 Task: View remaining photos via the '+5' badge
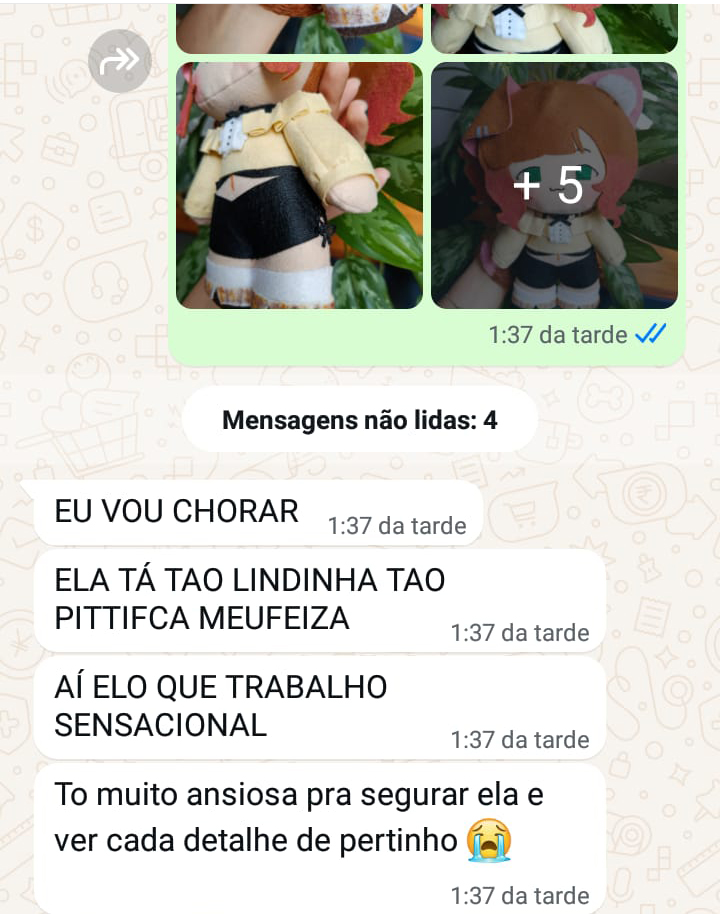pos(551,186)
